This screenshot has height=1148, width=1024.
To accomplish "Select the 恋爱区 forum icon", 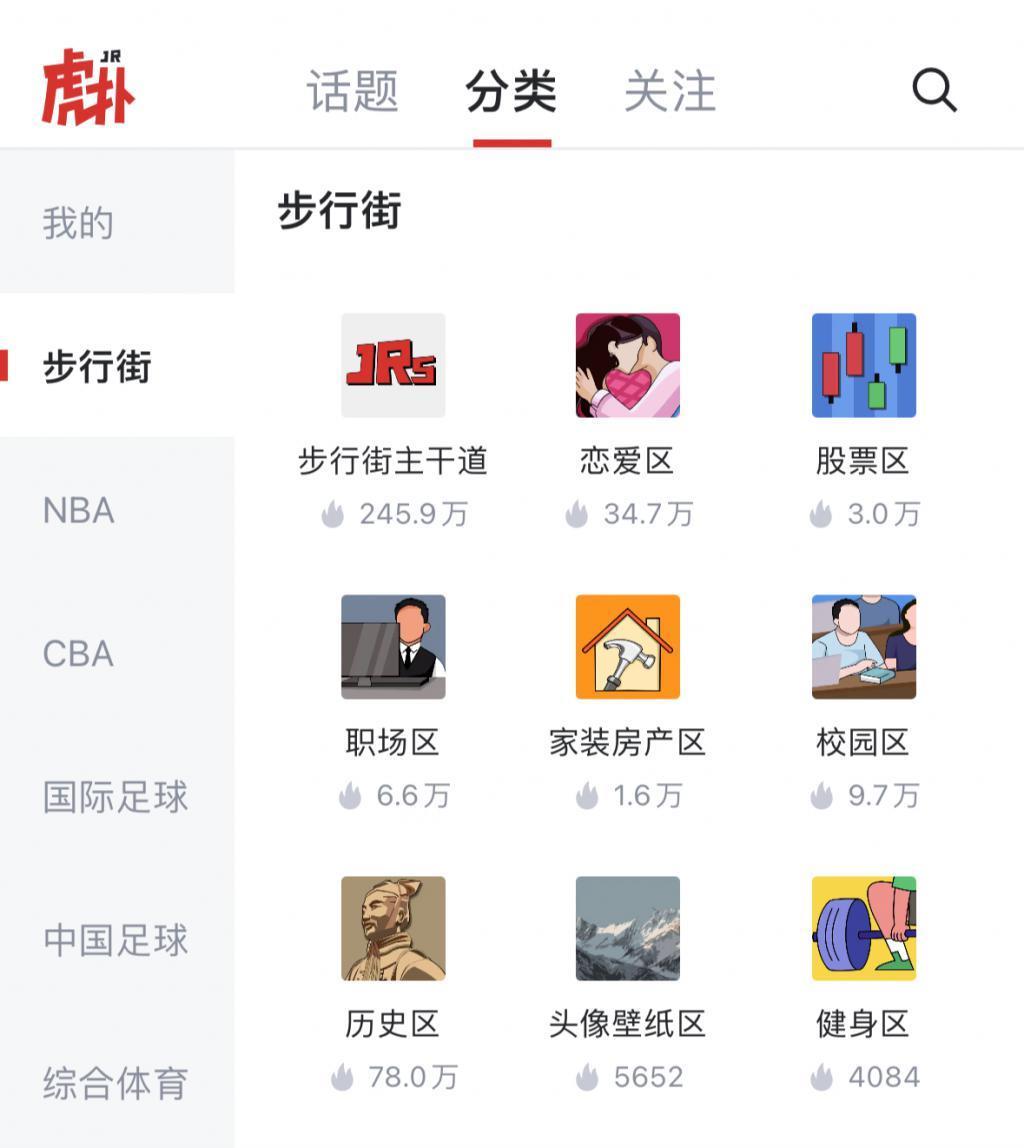I will coord(627,365).
